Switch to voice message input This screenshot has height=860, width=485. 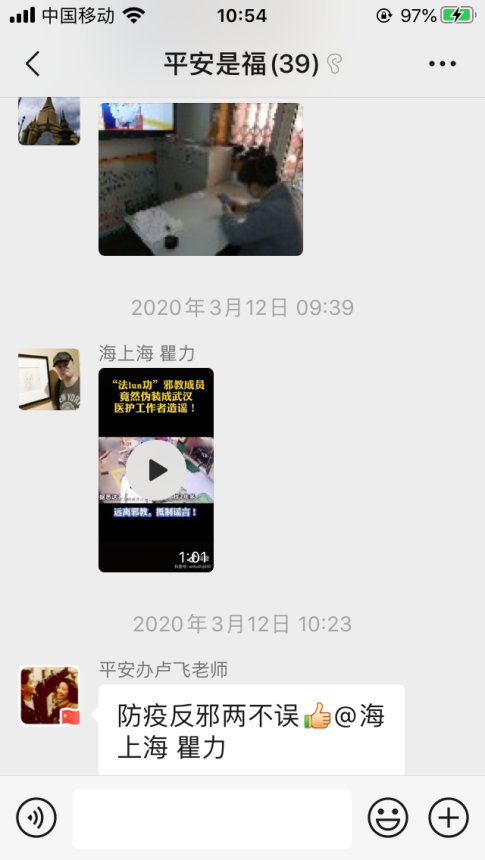click(x=36, y=818)
